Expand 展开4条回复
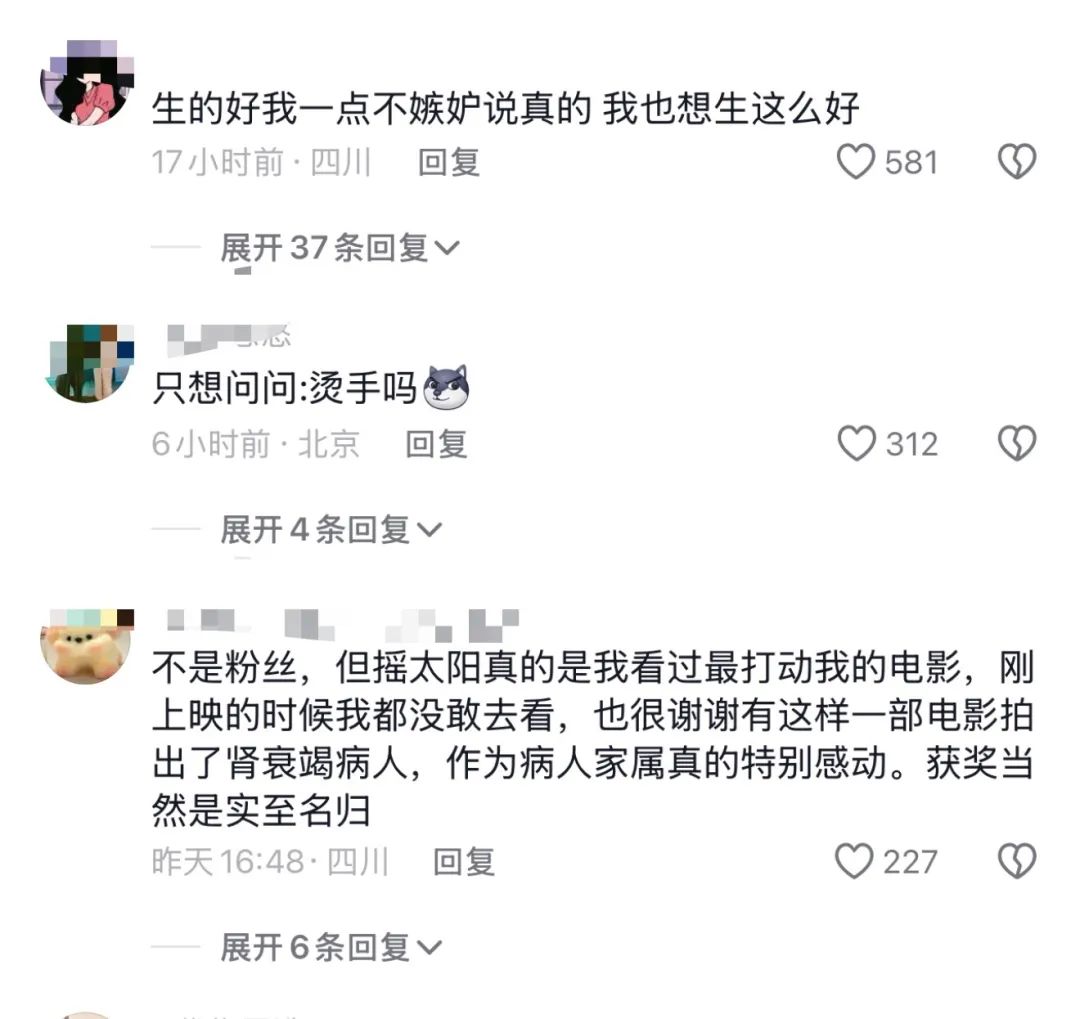 (x=330, y=529)
